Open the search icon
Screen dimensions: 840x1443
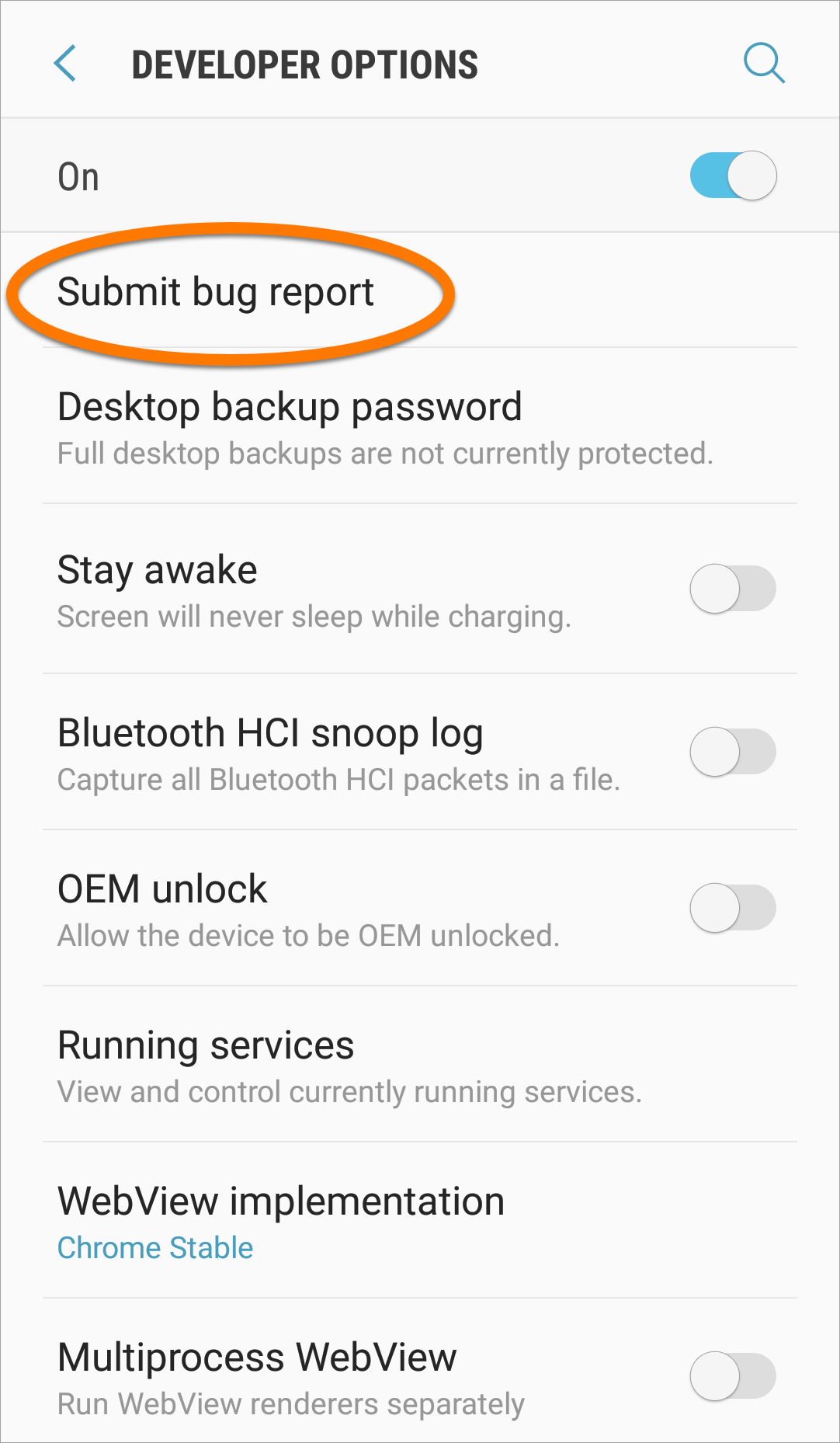[764, 64]
